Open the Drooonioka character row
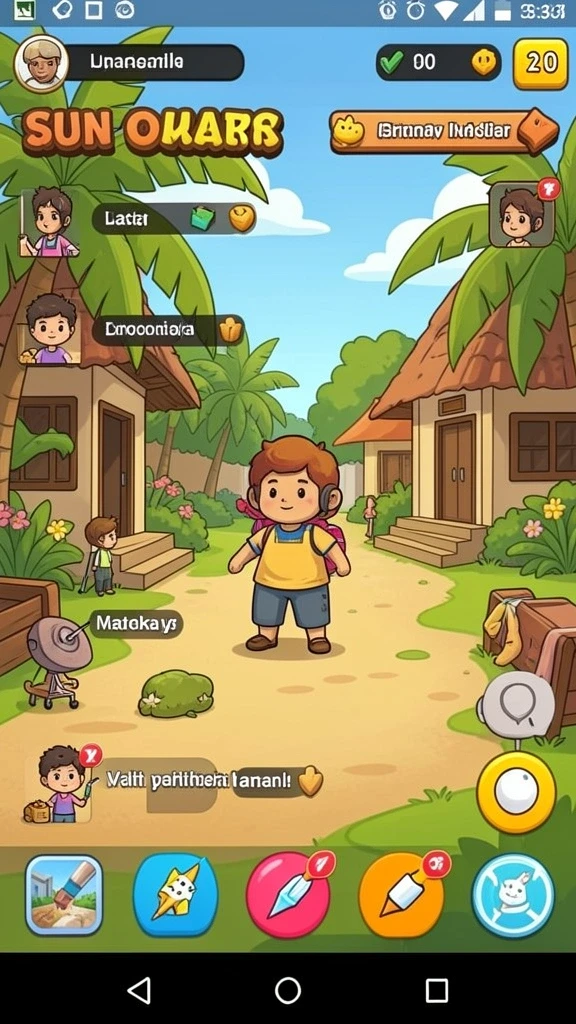 [x=133, y=330]
